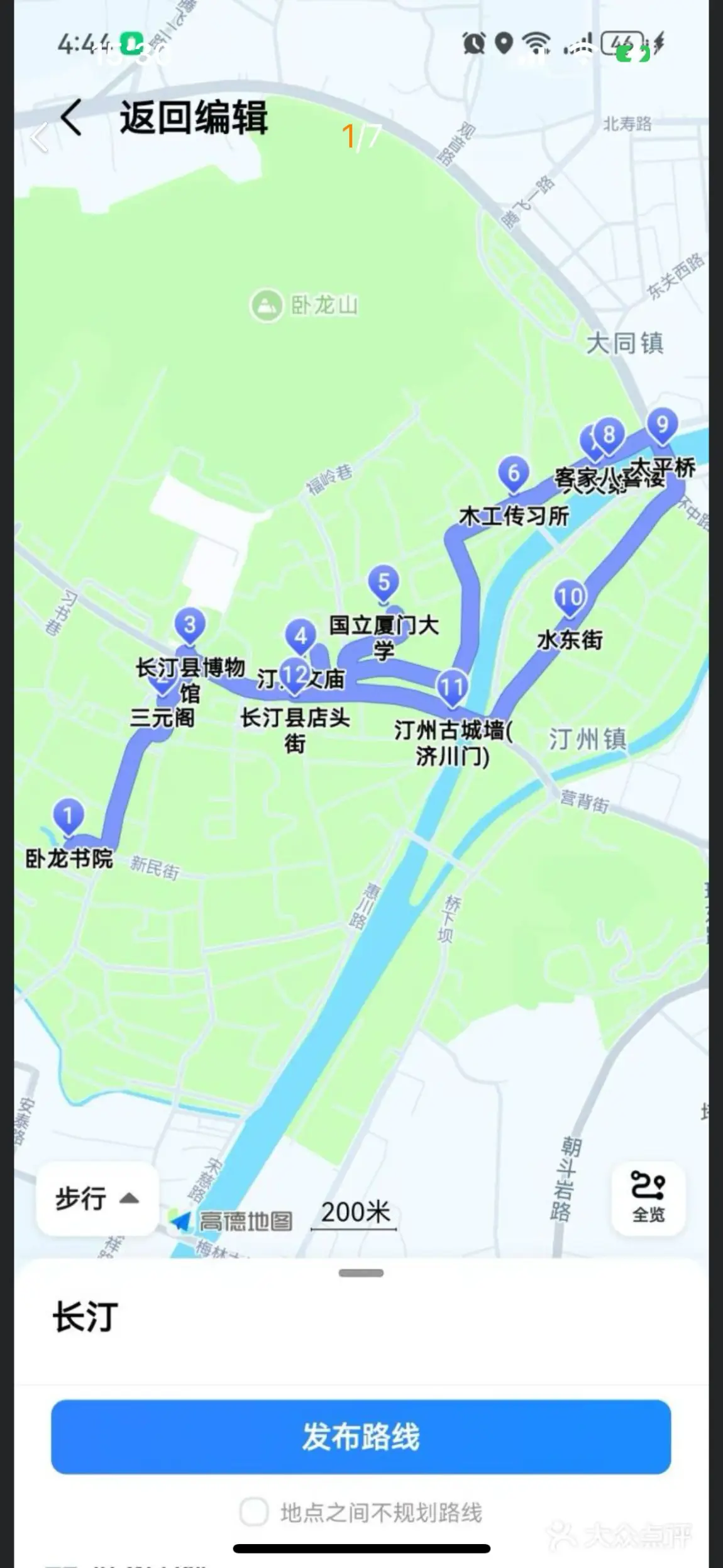723x1568 pixels.
Task: Select map marker 3 长汀县博物馆
Action: coord(190,626)
